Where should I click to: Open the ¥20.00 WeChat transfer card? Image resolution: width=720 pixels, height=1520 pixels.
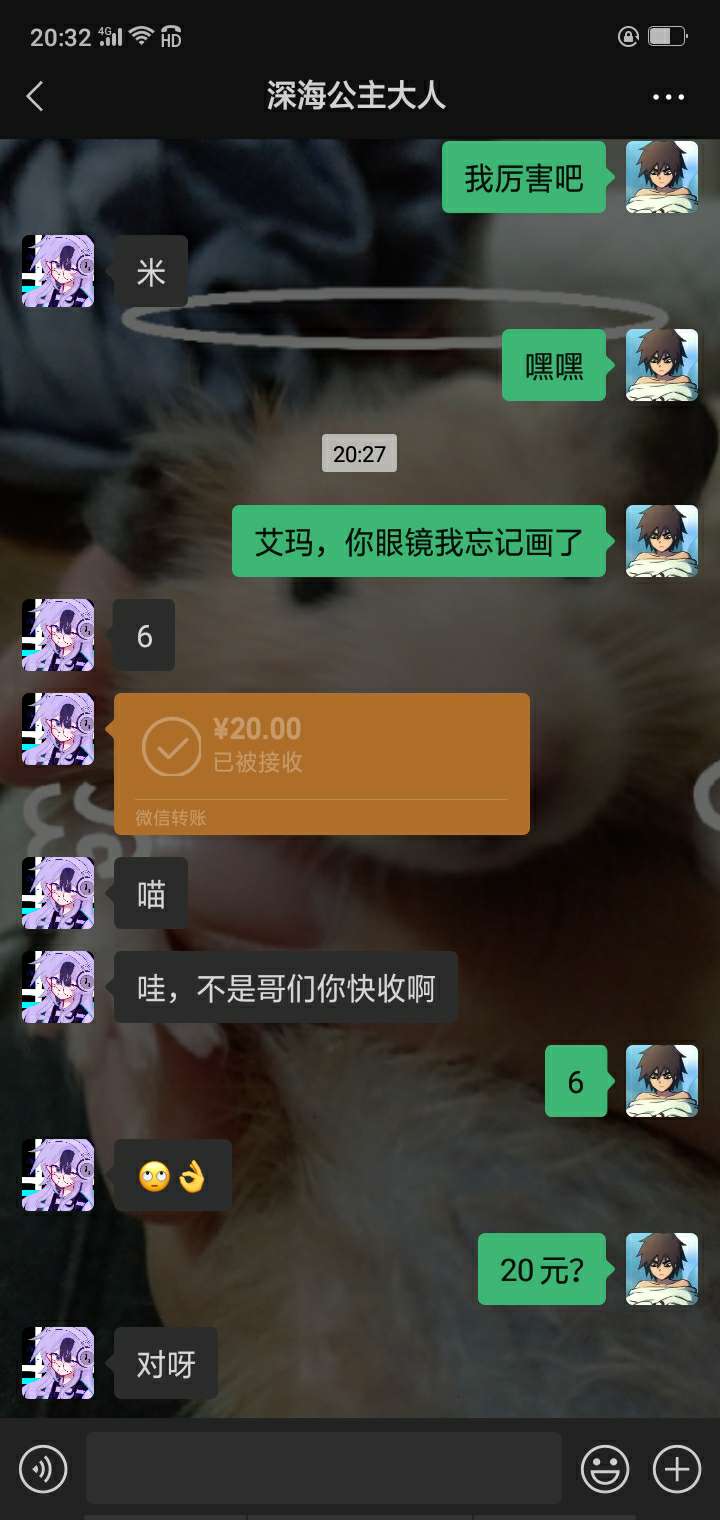click(x=321, y=763)
